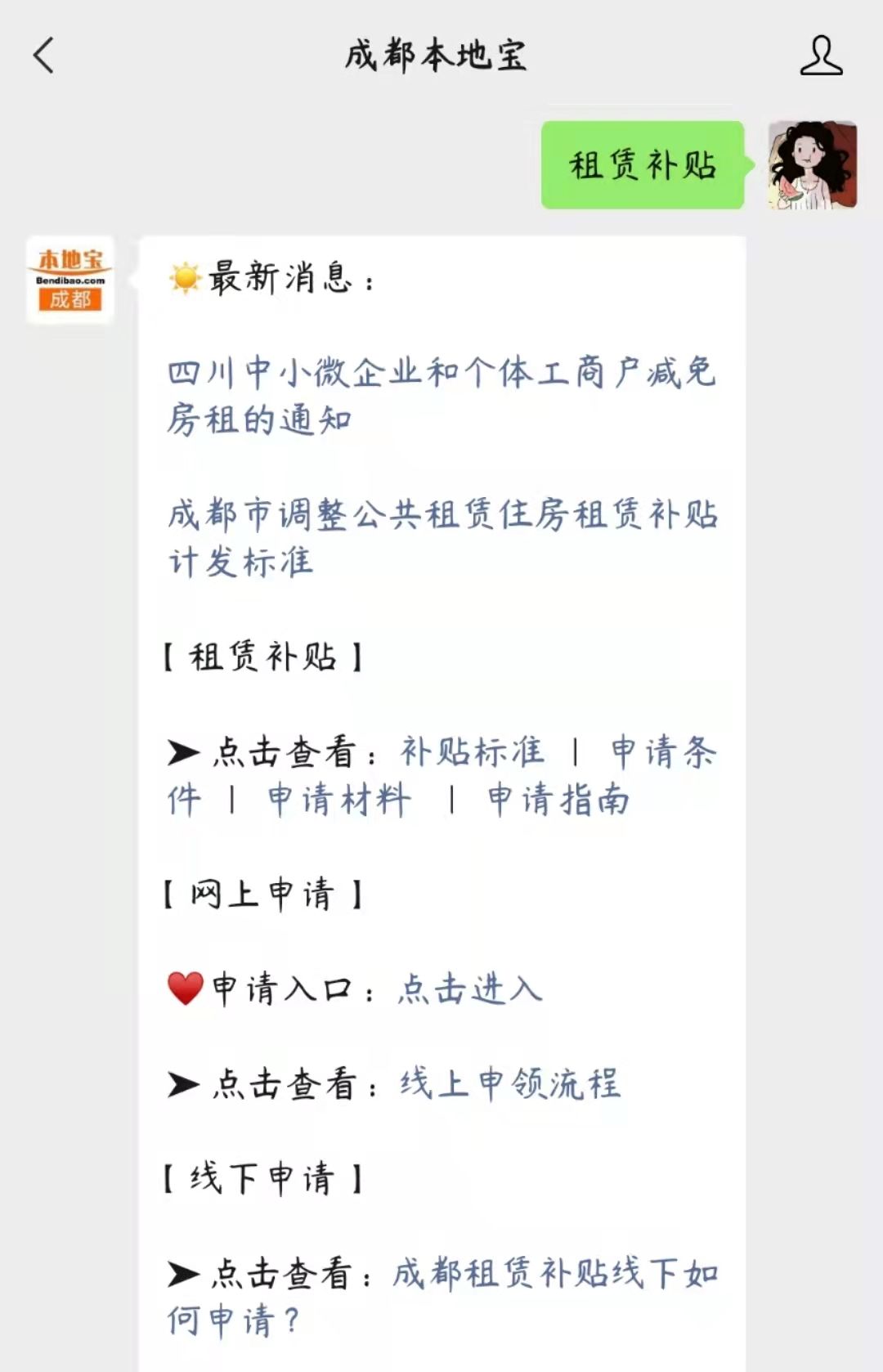Open 成都租赁补贴线下如何申请？ link
883x1372 pixels.
554,1274
